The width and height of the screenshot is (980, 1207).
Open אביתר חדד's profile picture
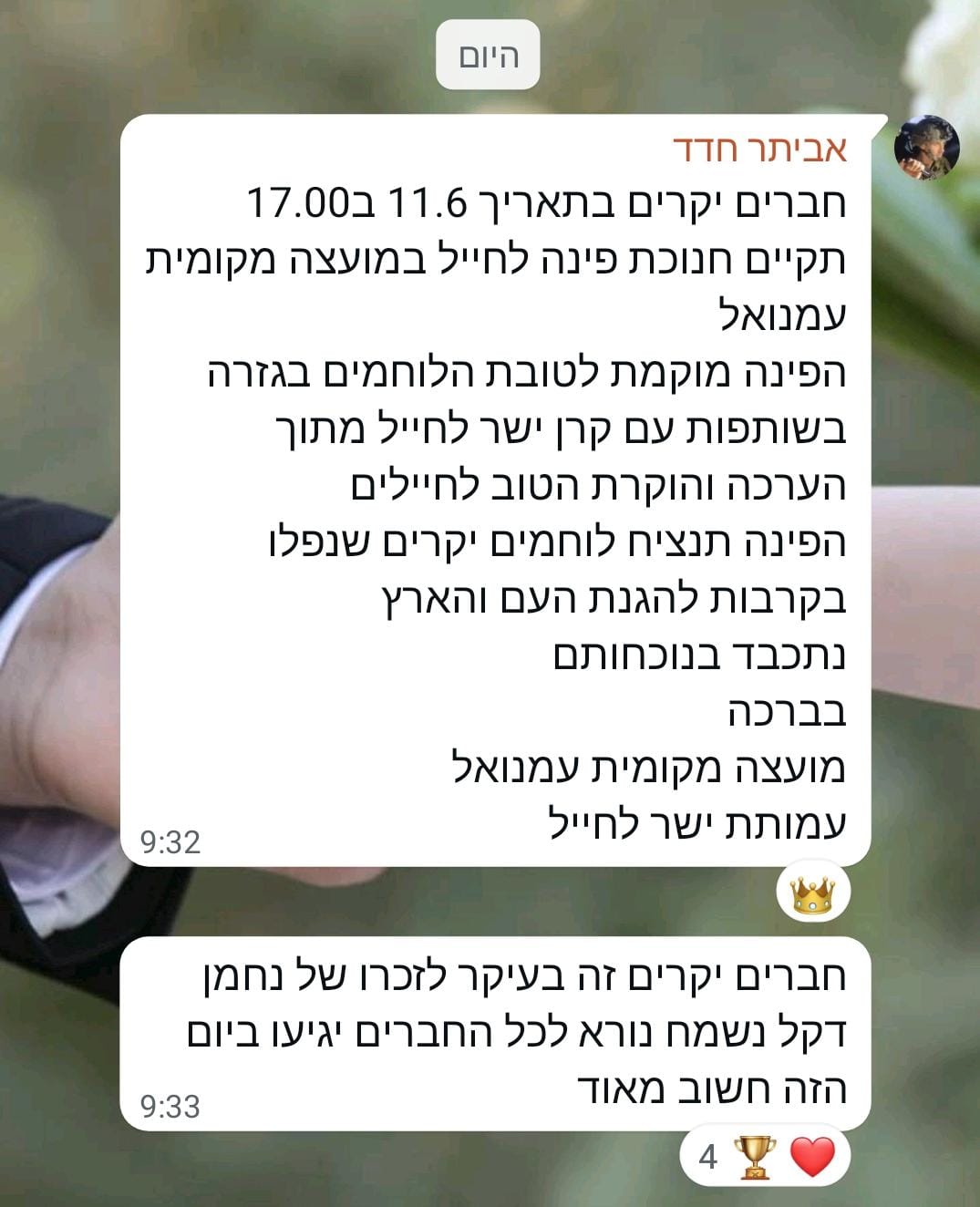click(926, 147)
